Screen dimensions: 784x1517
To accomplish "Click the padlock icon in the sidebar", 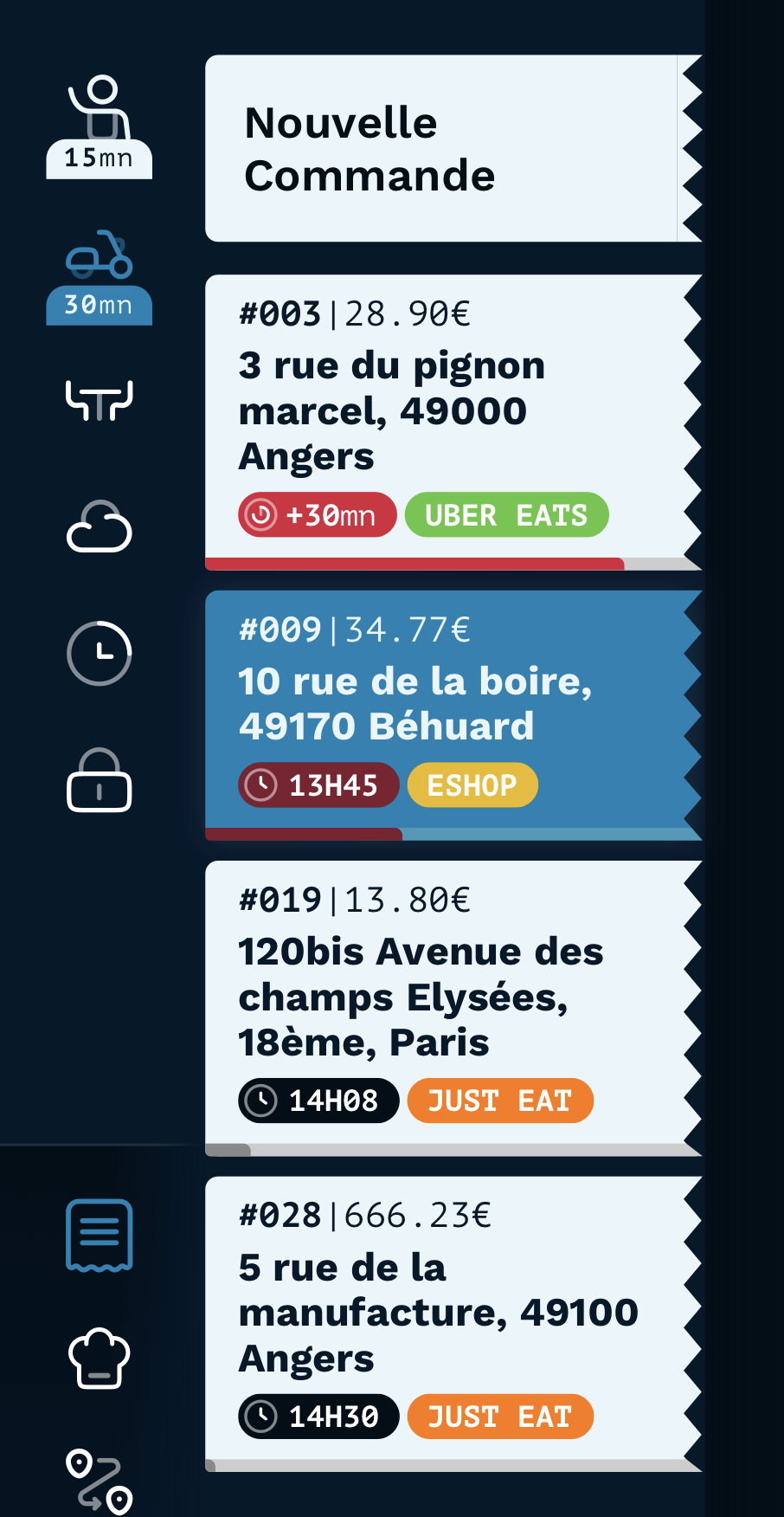I will pyautogui.click(x=99, y=781).
